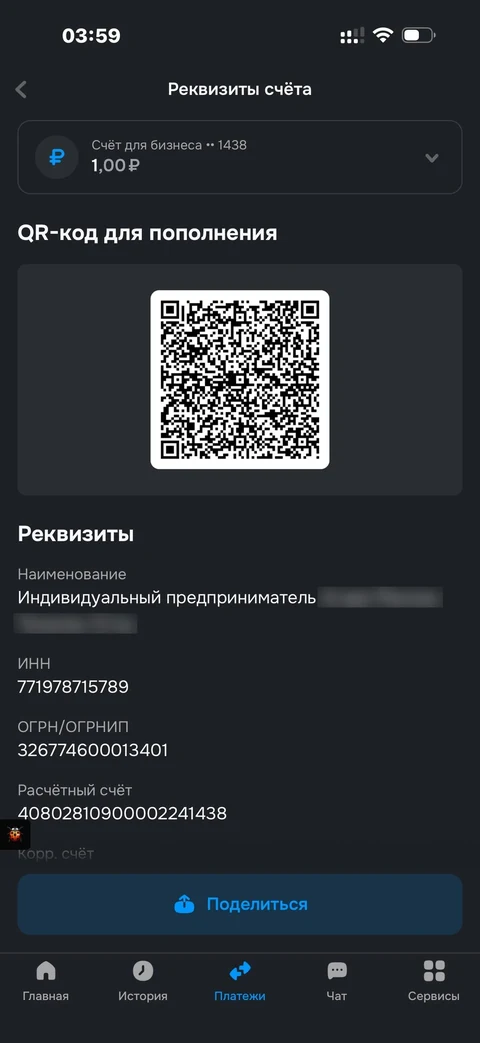The image size is (480, 1043).
Task: Tap the ladybug debug icon
Action: 15,833
